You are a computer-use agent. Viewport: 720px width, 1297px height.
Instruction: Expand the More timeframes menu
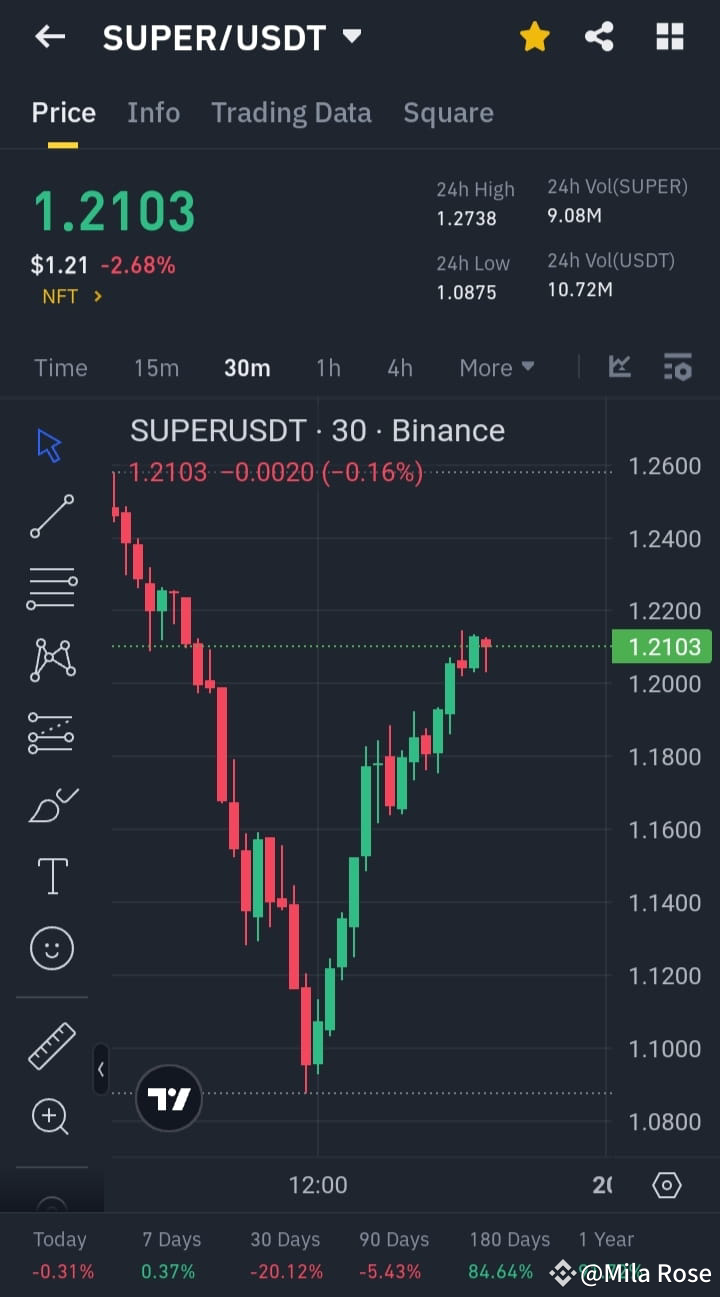click(496, 367)
